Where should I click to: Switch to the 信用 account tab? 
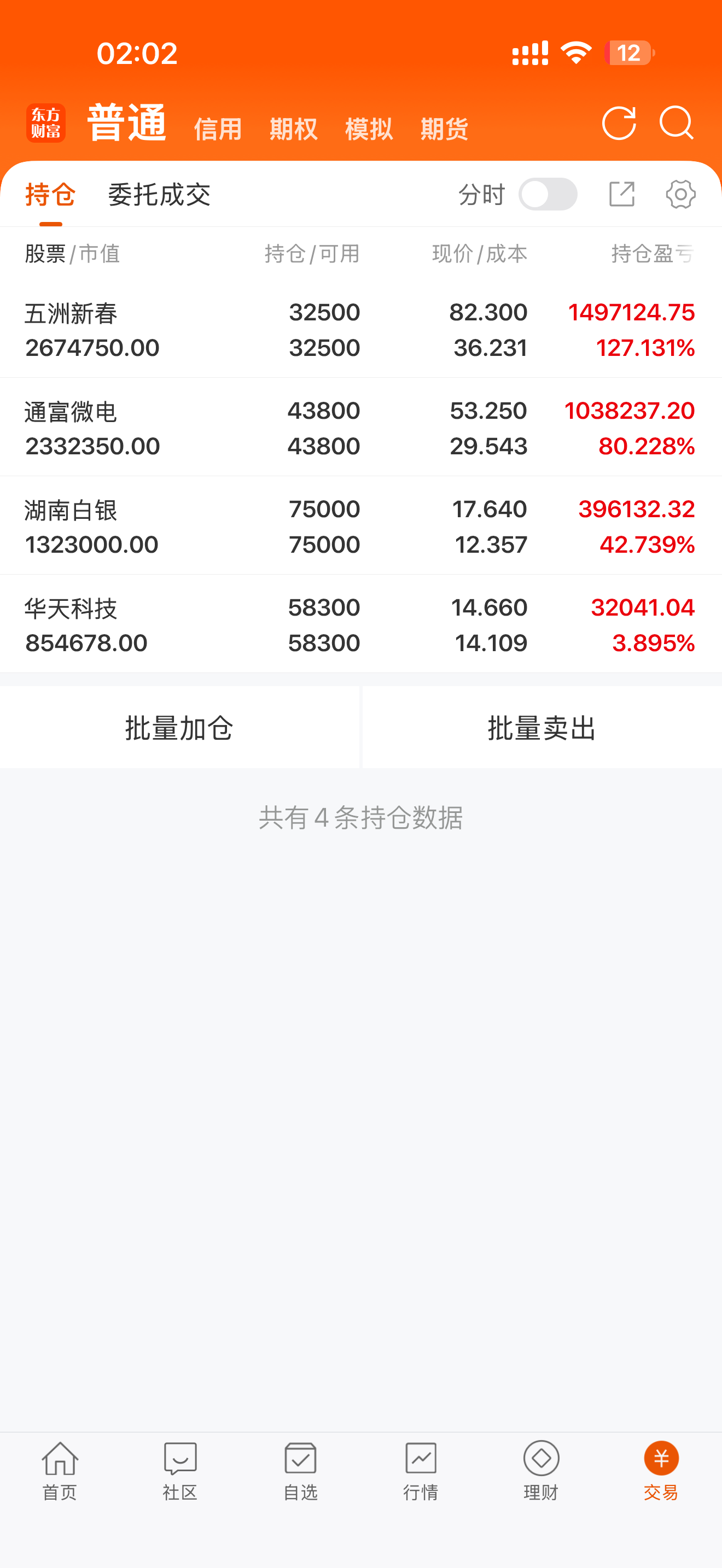pos(218,129)
